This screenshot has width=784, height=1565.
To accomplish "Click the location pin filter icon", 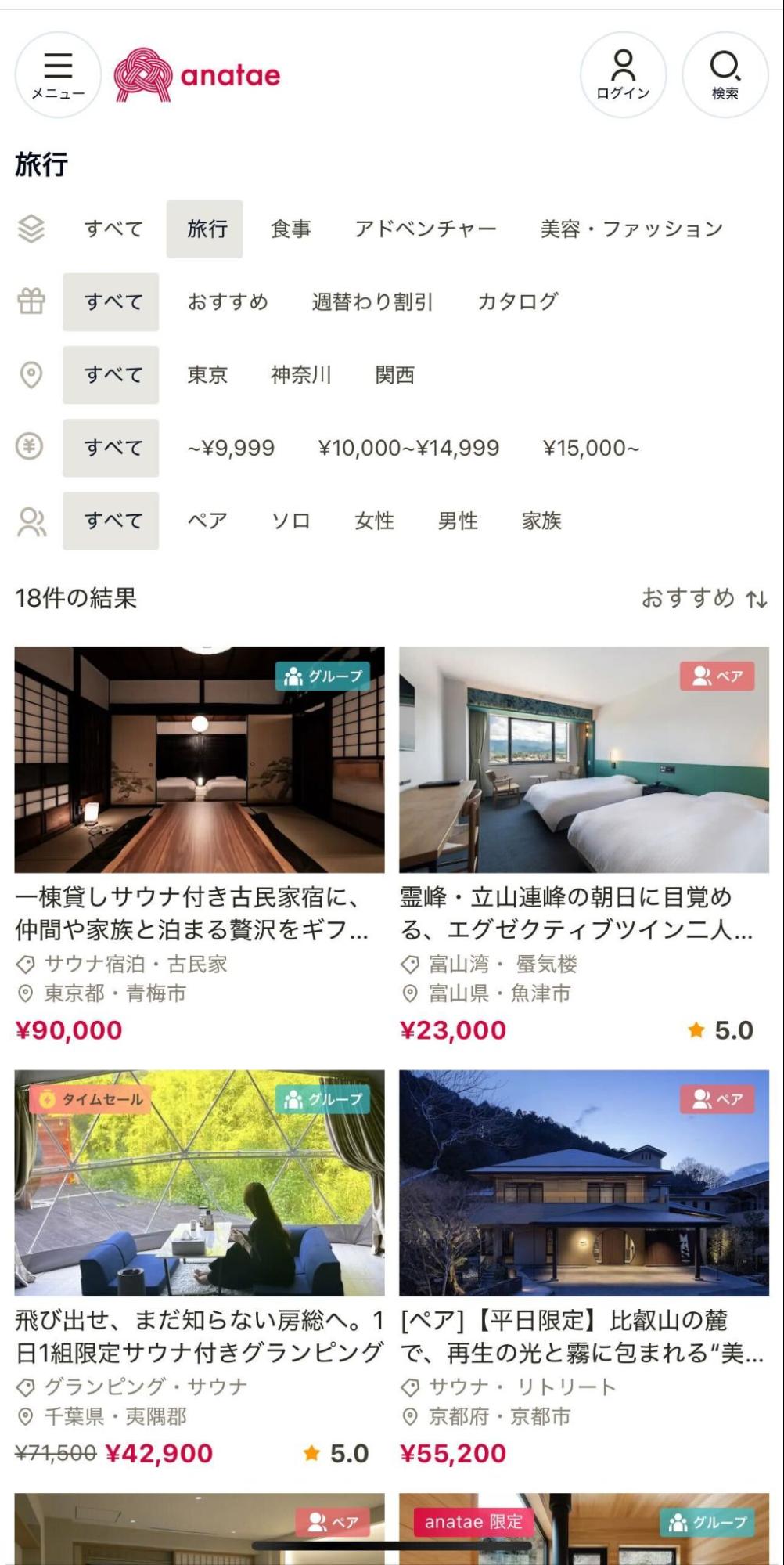I will click(x=30, y=375).
